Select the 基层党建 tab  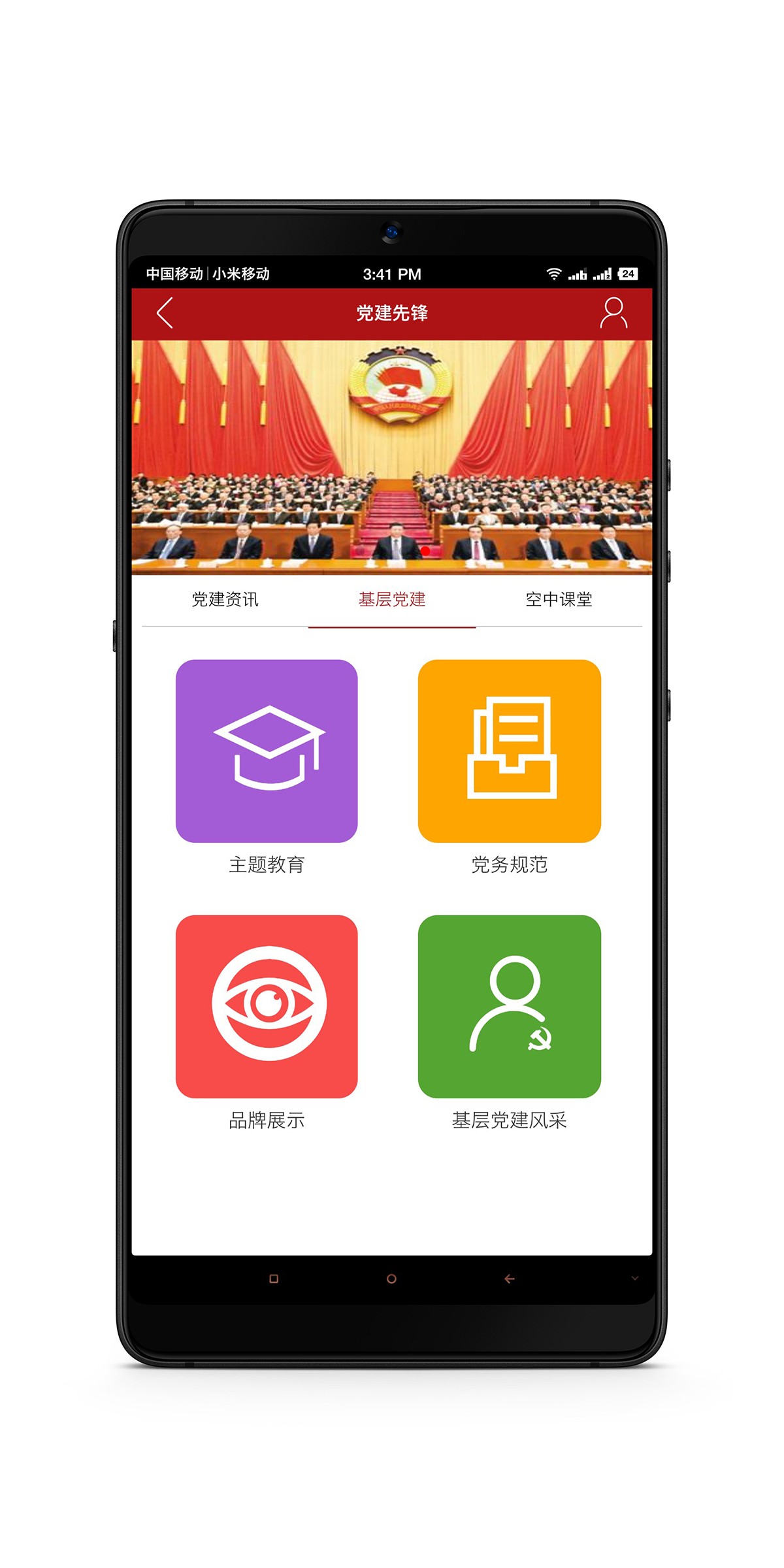pos(391,599)
